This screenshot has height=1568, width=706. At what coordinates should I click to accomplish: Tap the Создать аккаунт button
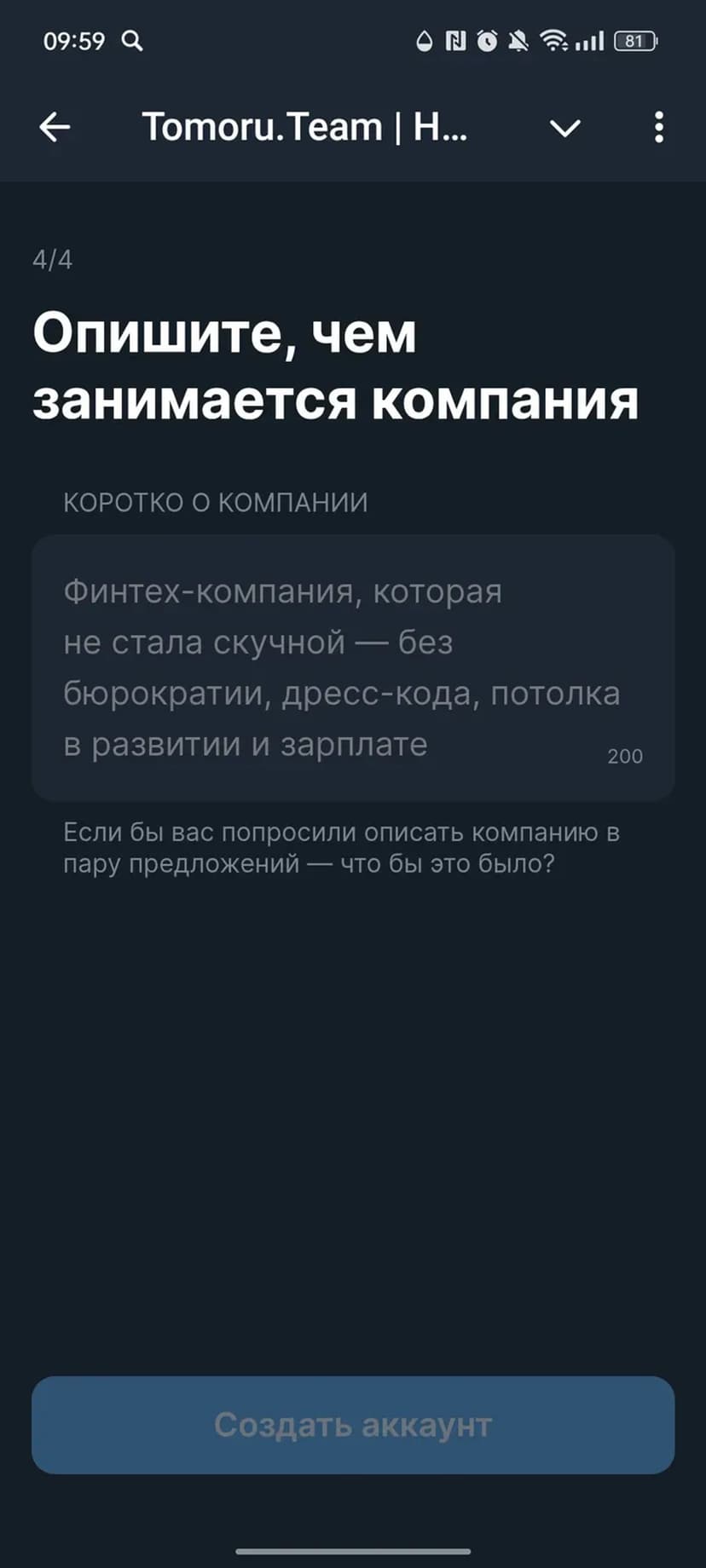tap(353, 1424)
